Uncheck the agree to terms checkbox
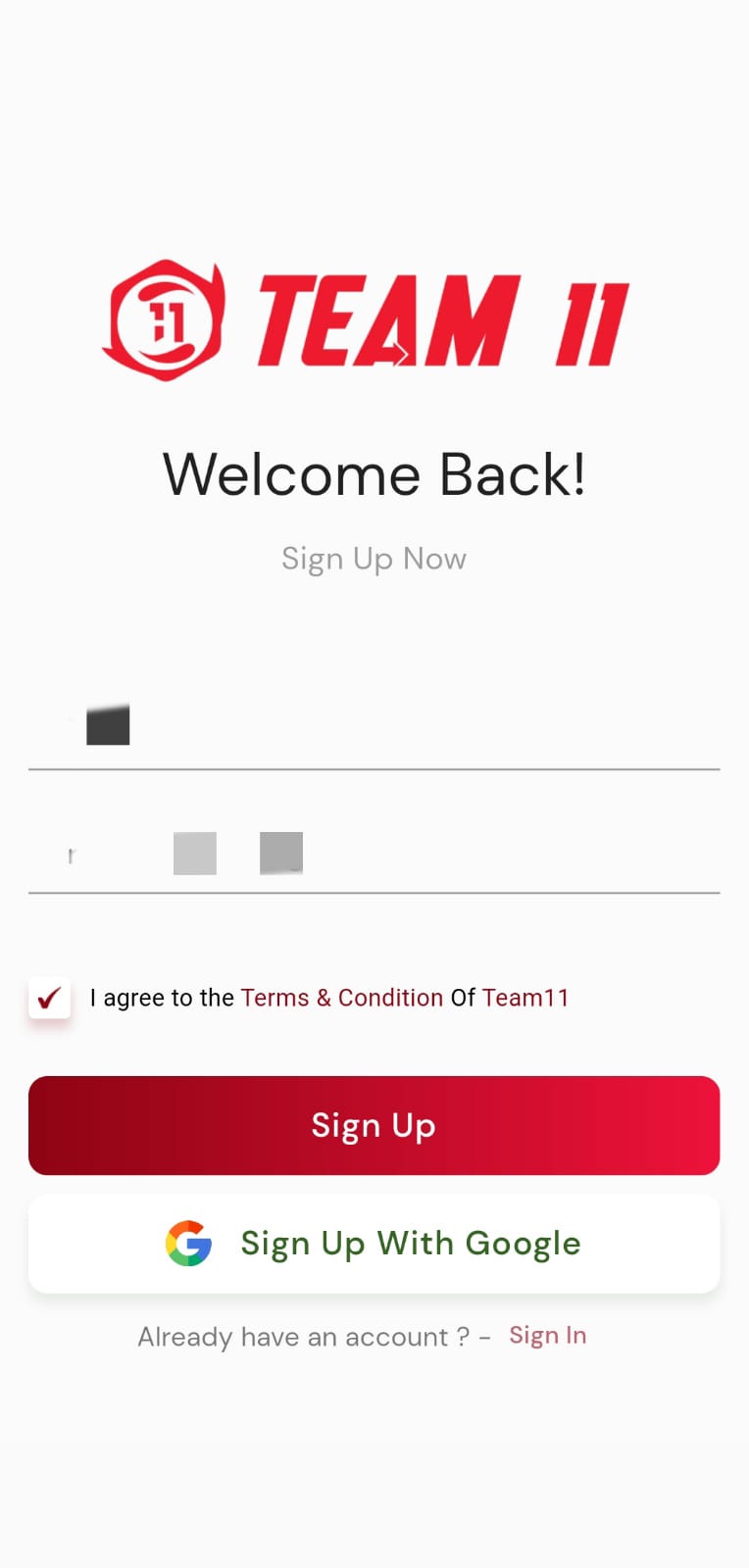This screenshot has width=749, height=1568. (50, 998)
